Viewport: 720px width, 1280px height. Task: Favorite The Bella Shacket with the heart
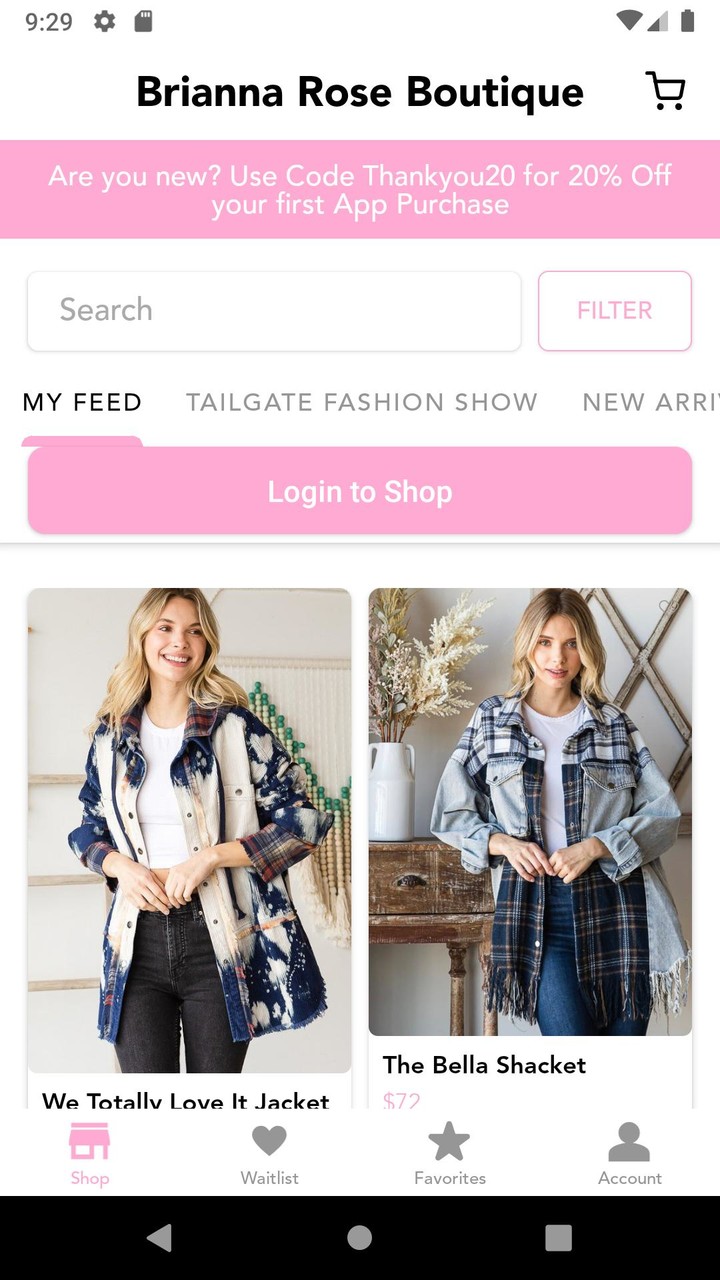coord(668,607)
